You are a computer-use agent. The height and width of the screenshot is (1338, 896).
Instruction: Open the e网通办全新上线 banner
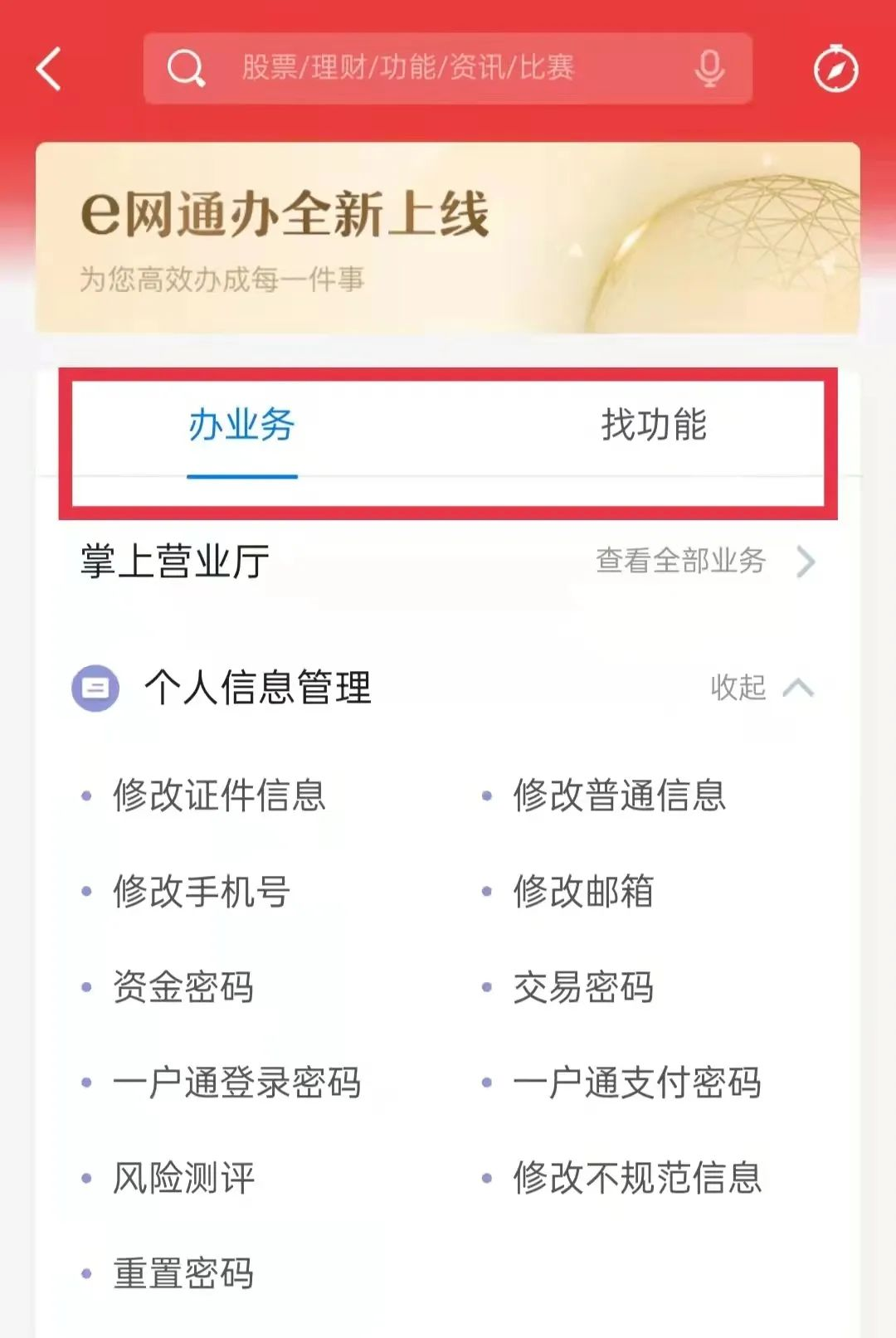pyautogui.click(x=448, y=238)
